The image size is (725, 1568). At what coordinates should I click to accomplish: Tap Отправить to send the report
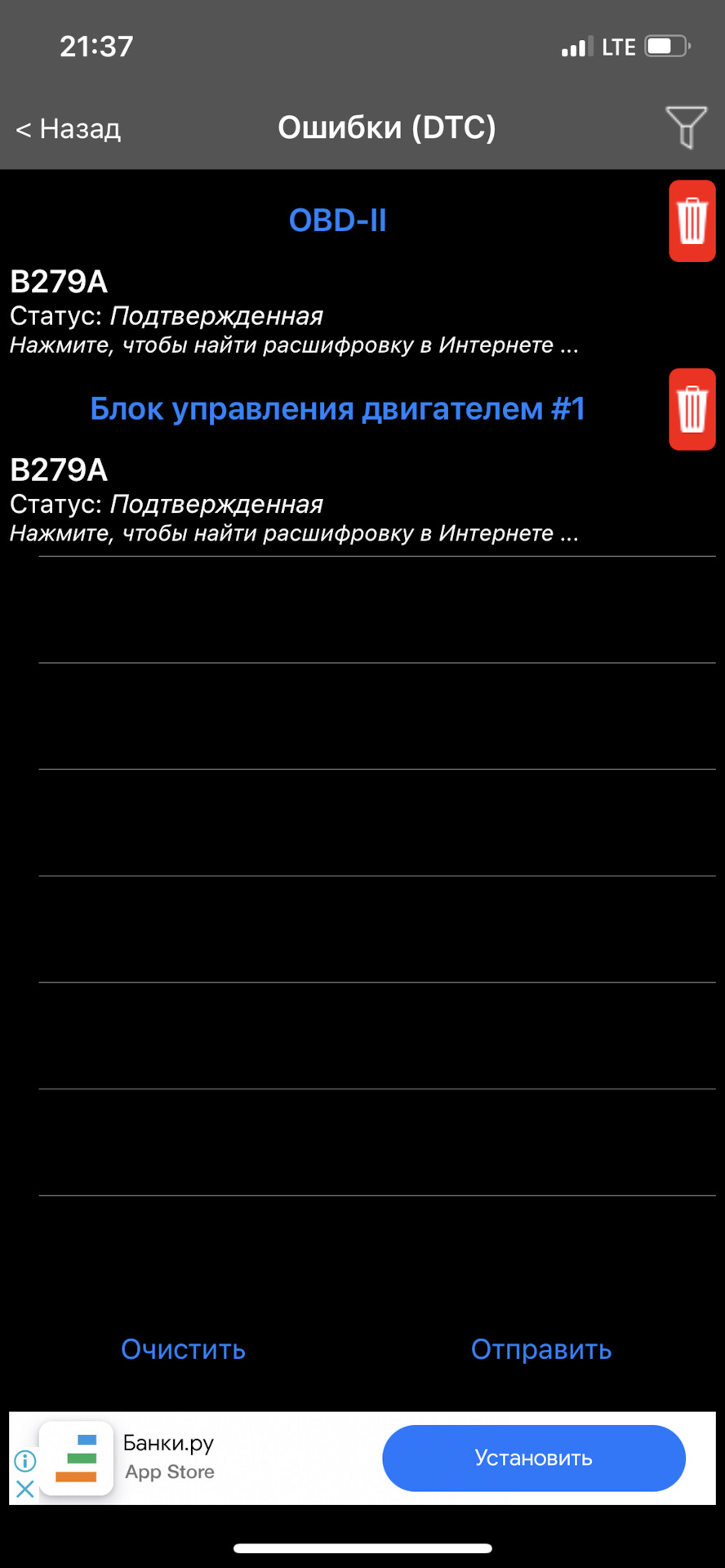point(541,1349)
